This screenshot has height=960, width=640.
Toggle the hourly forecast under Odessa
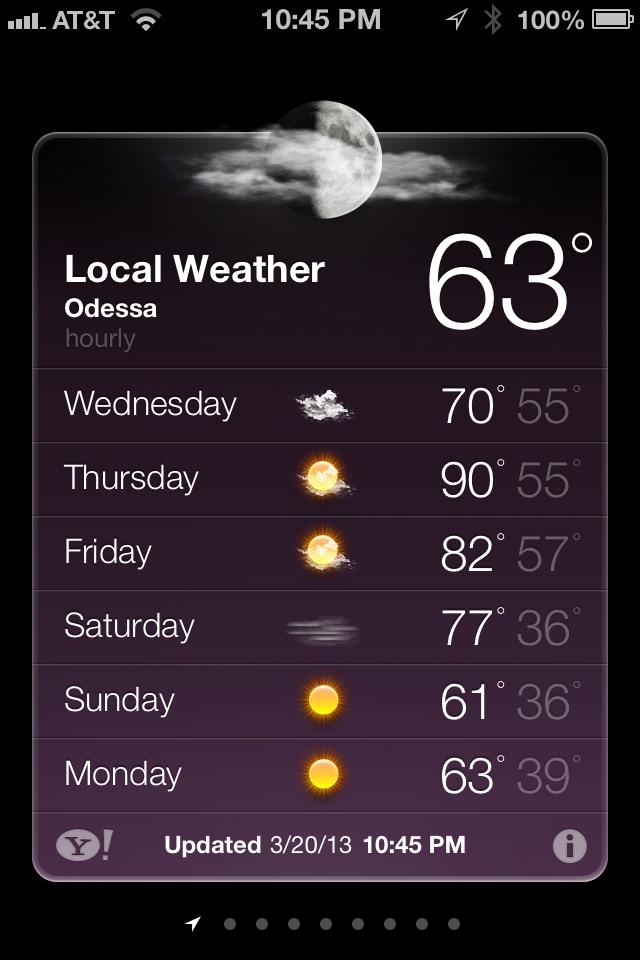point(100,339)
